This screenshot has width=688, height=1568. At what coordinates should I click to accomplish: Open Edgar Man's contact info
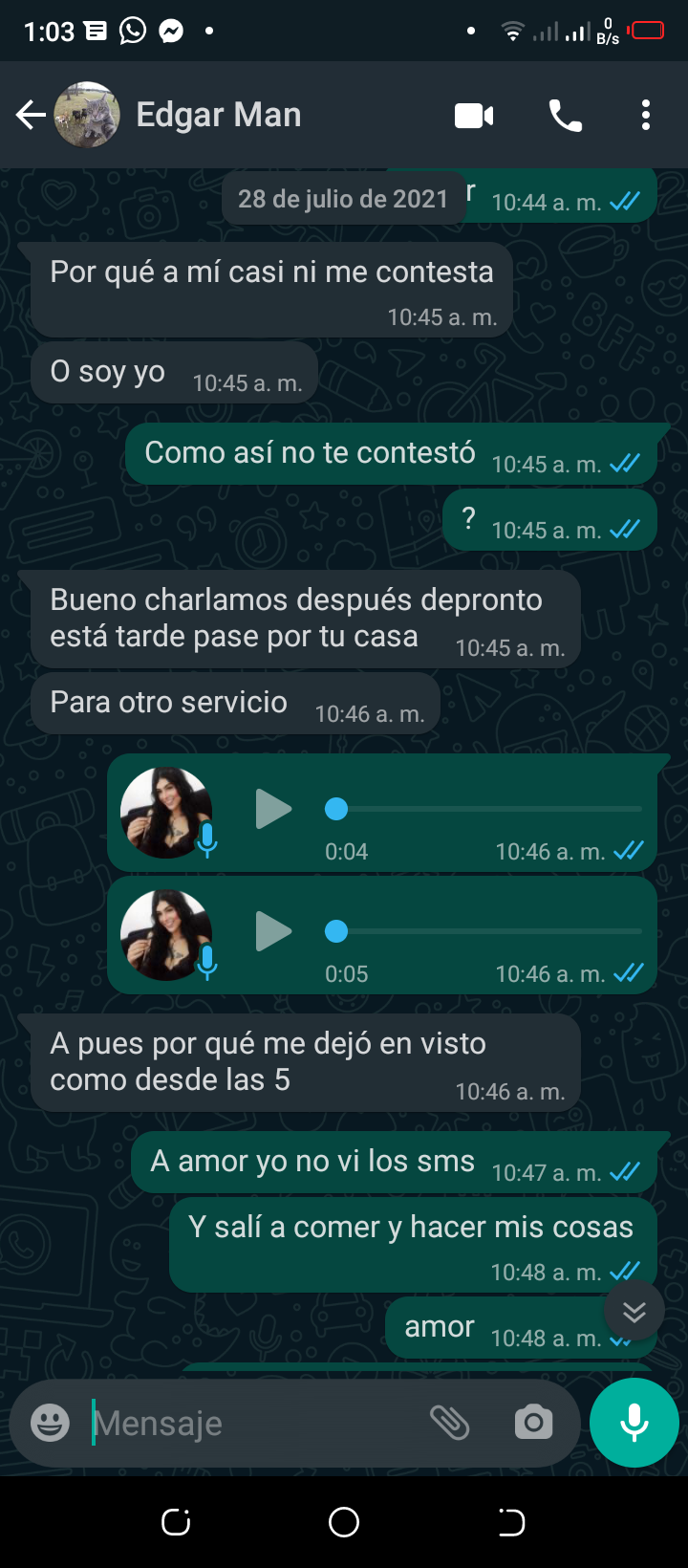(x=218, y=116)
